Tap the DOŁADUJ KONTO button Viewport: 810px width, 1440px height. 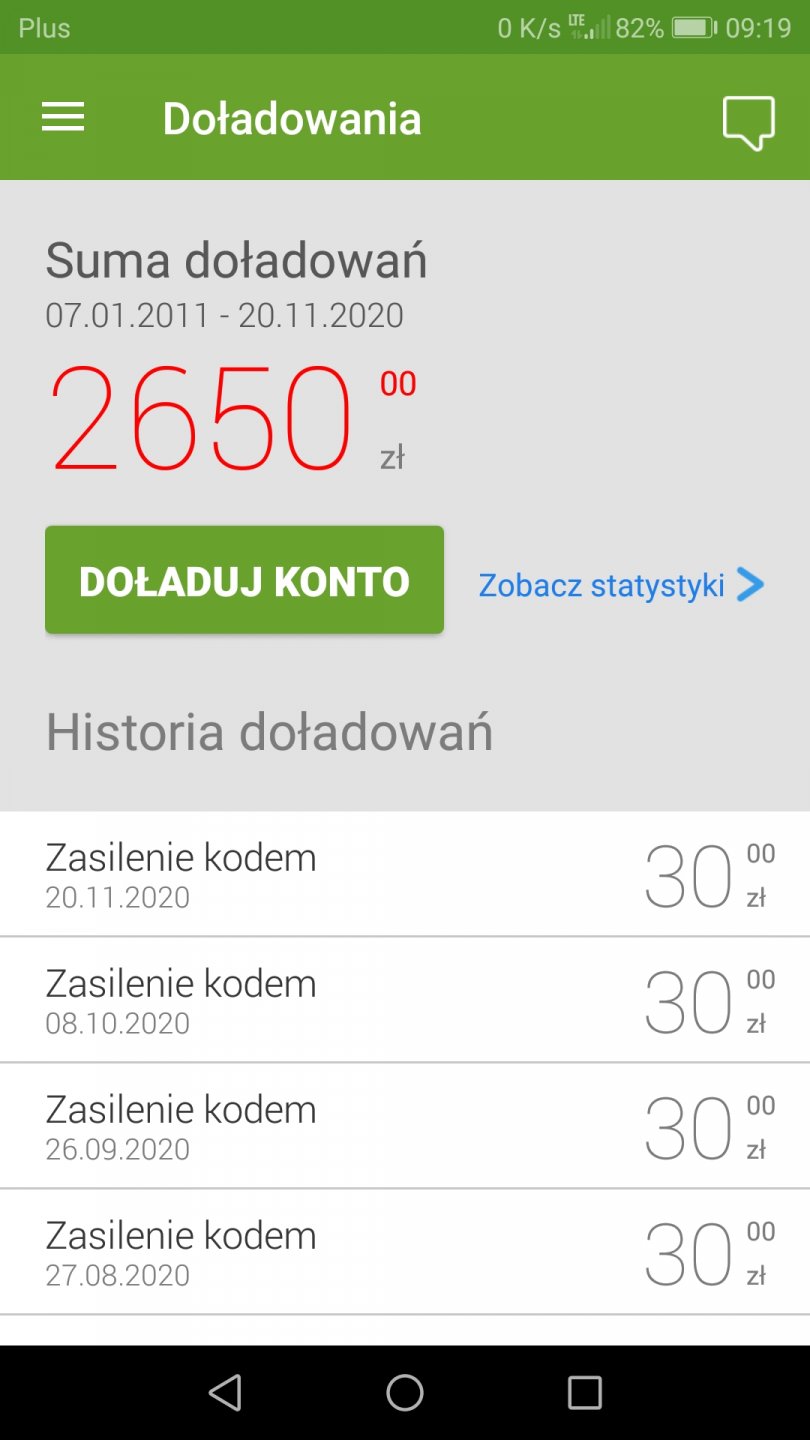[x=244, y=580]
